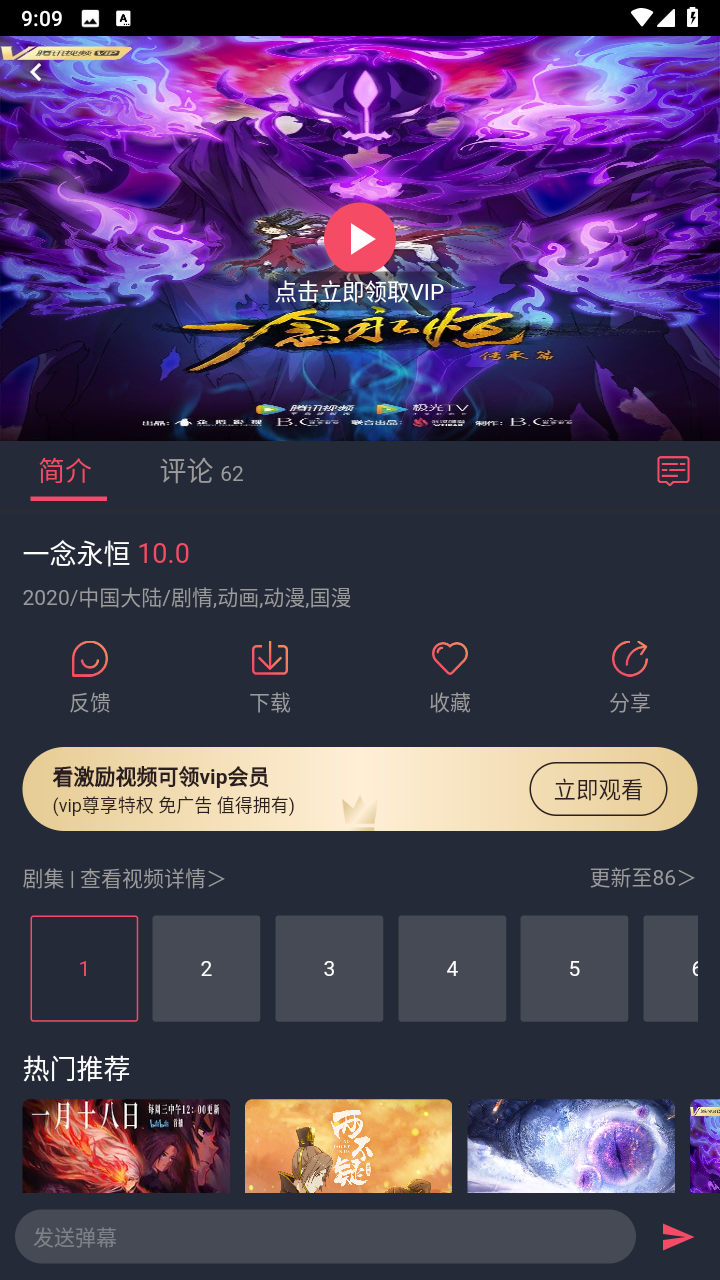Add to favorites with 收藏
This screenshot has height=1280, width=720.
(x=450, y=677)
